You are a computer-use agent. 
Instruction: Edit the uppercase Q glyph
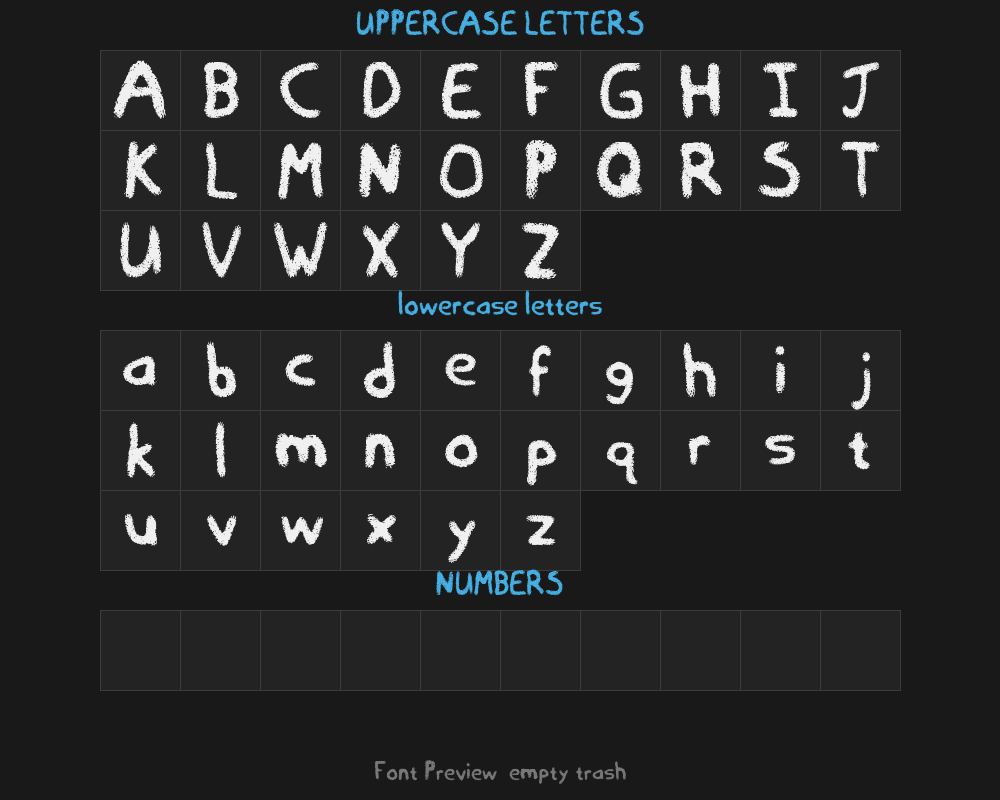[x=620, y=170]
